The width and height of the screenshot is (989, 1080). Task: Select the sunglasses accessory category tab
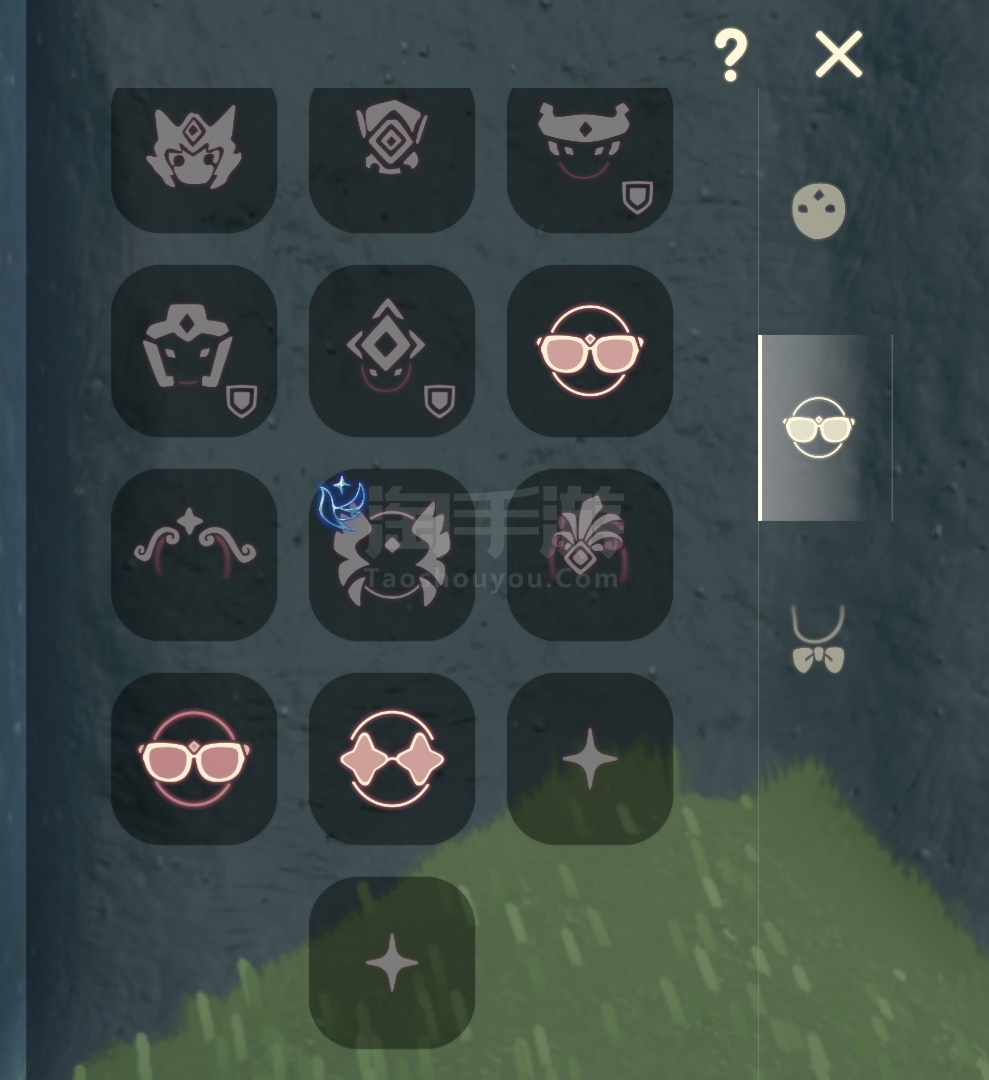tap(819, 427)
